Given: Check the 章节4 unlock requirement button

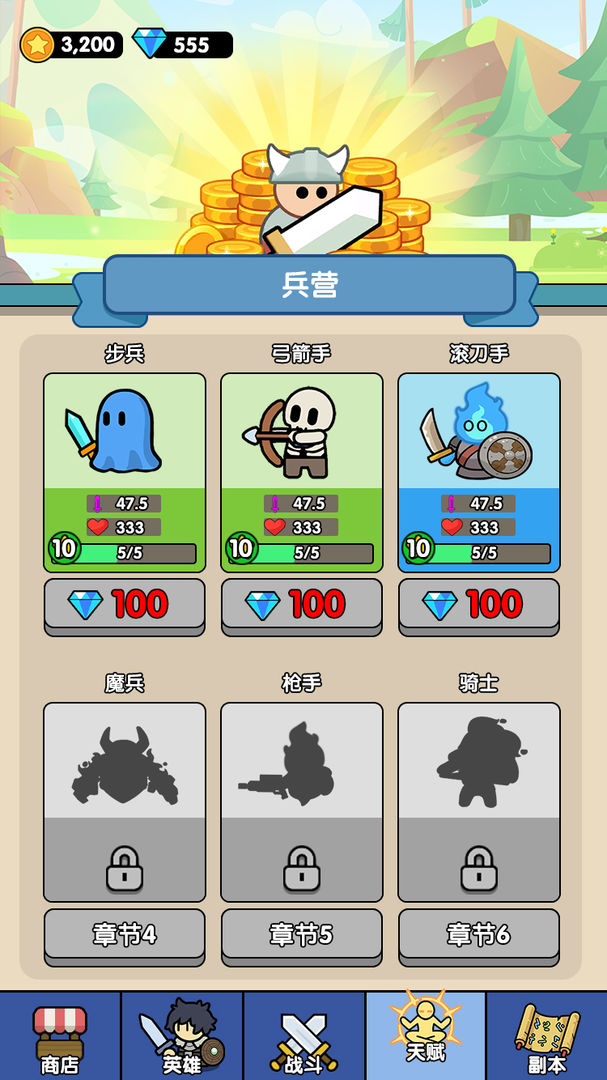Looking at the screenshot, I should (x=124, y=934).
